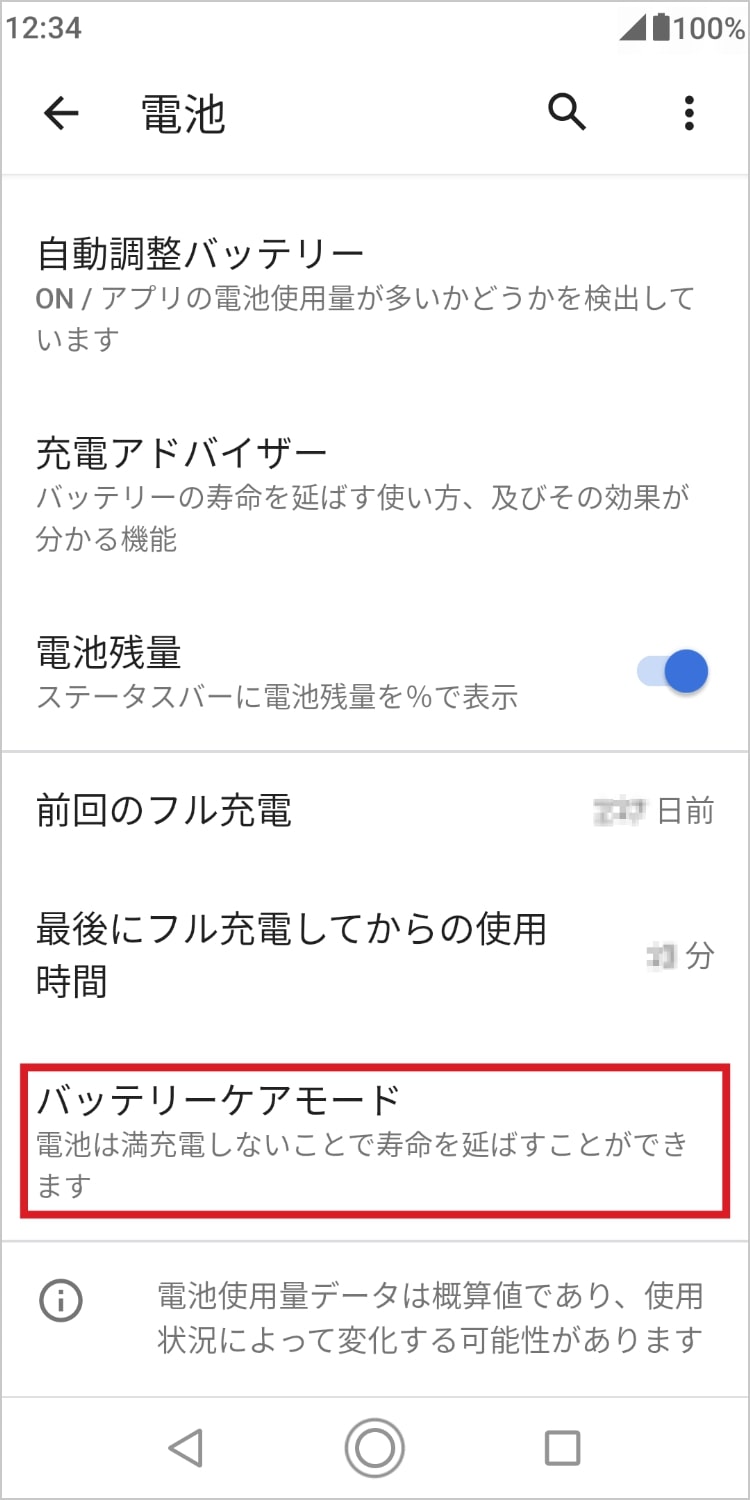Open バッテリーケアモード
The height and width of the screenshot is (1500, 750).
[x=374, y=1141]
